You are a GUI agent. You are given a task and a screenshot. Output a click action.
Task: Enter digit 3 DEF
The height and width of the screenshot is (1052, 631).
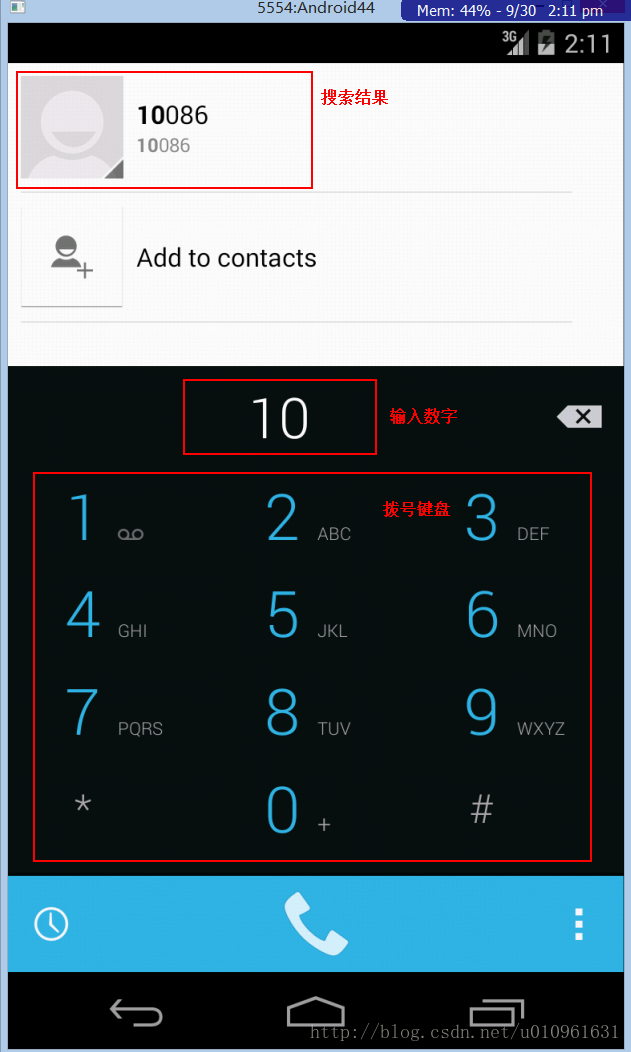click(508, 519)
